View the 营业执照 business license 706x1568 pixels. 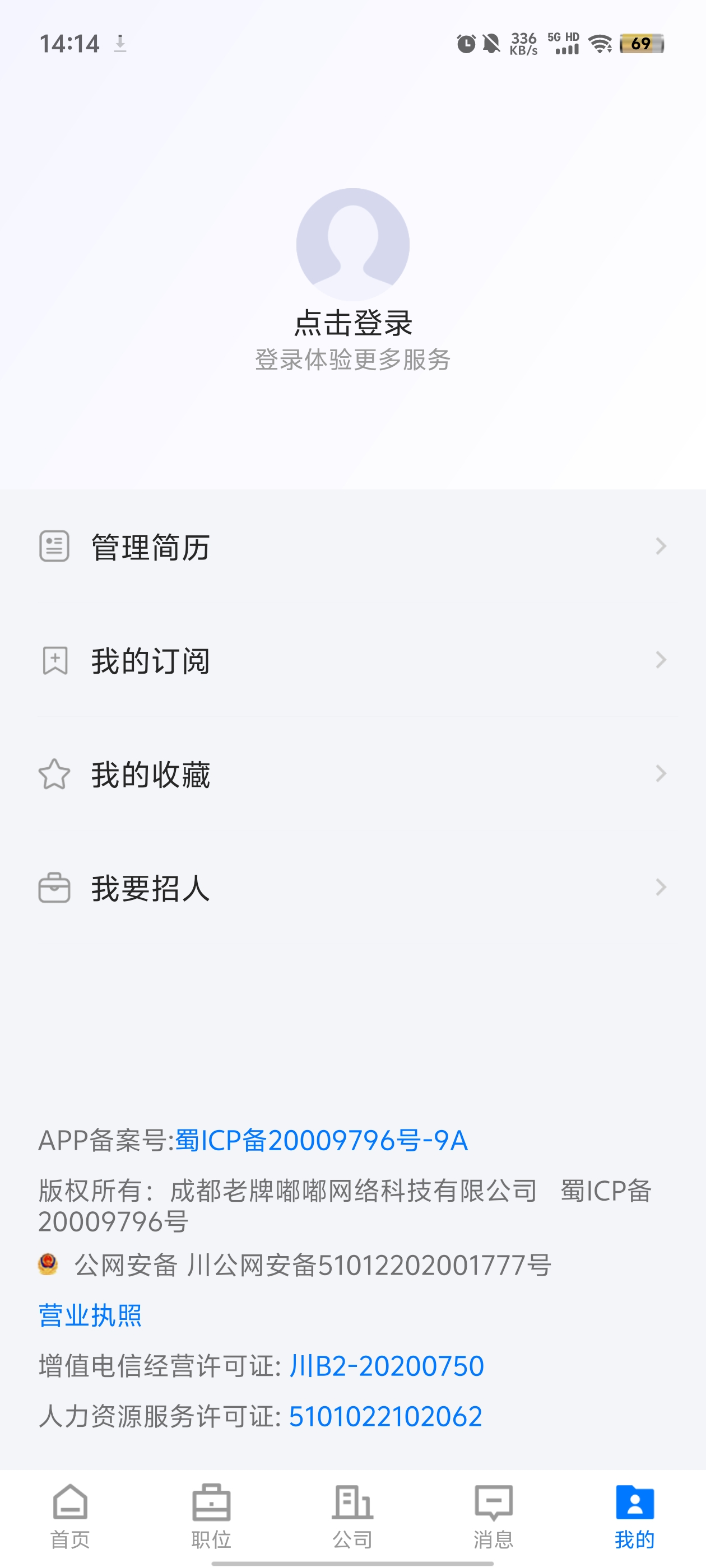(x=90, y=1316)
